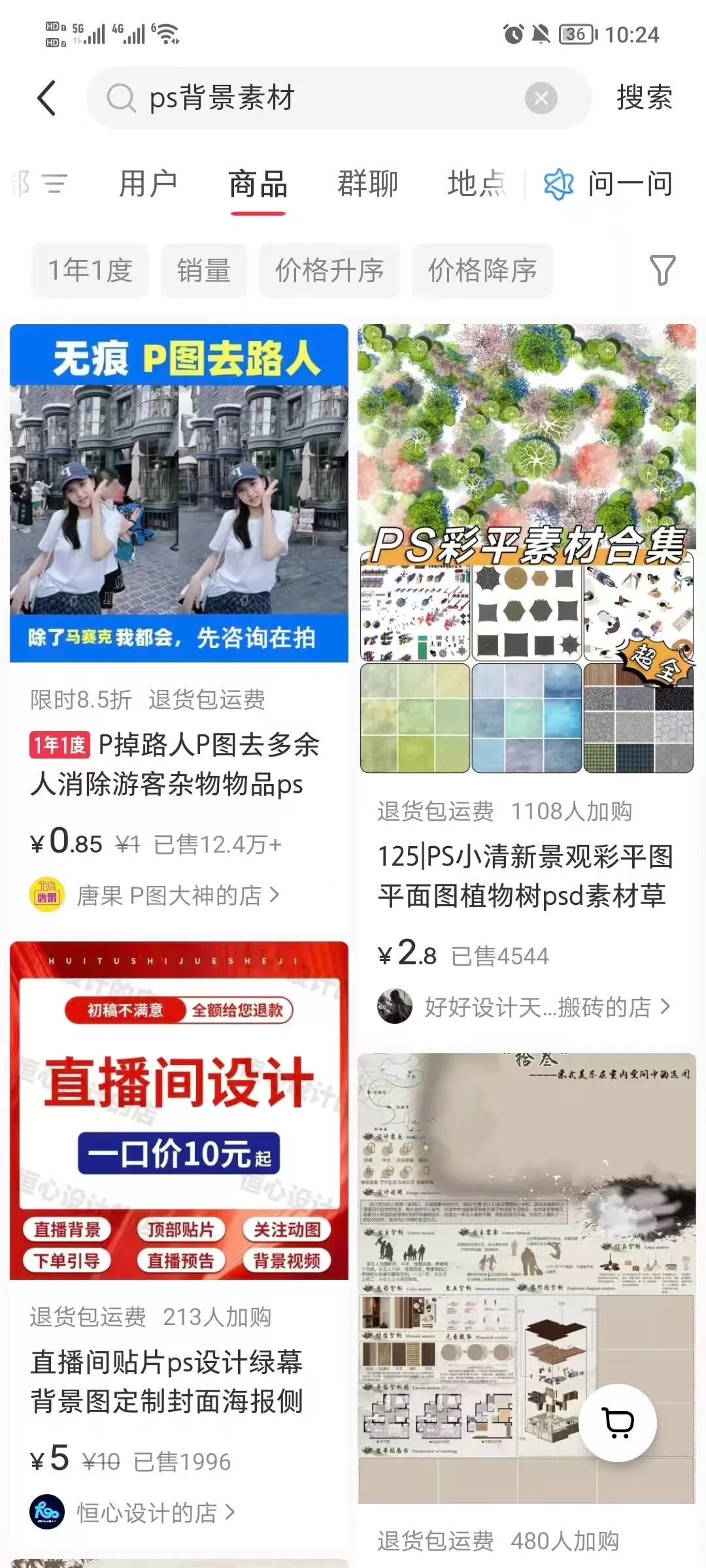Go back using the arrow icon

point(47,99)
